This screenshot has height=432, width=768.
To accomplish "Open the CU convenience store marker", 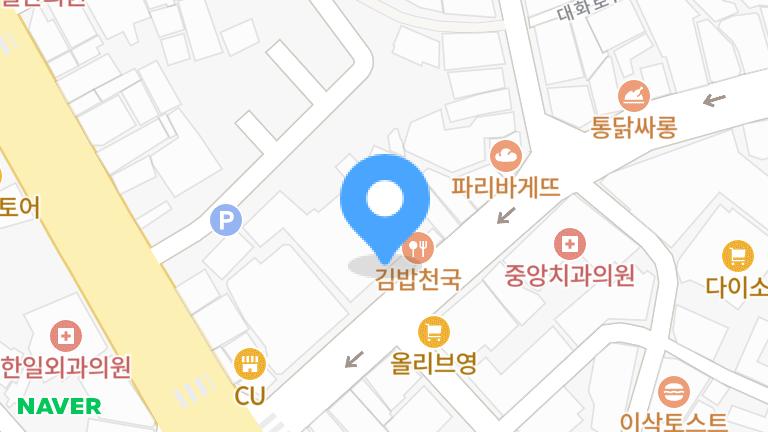I will coord(249,364).
